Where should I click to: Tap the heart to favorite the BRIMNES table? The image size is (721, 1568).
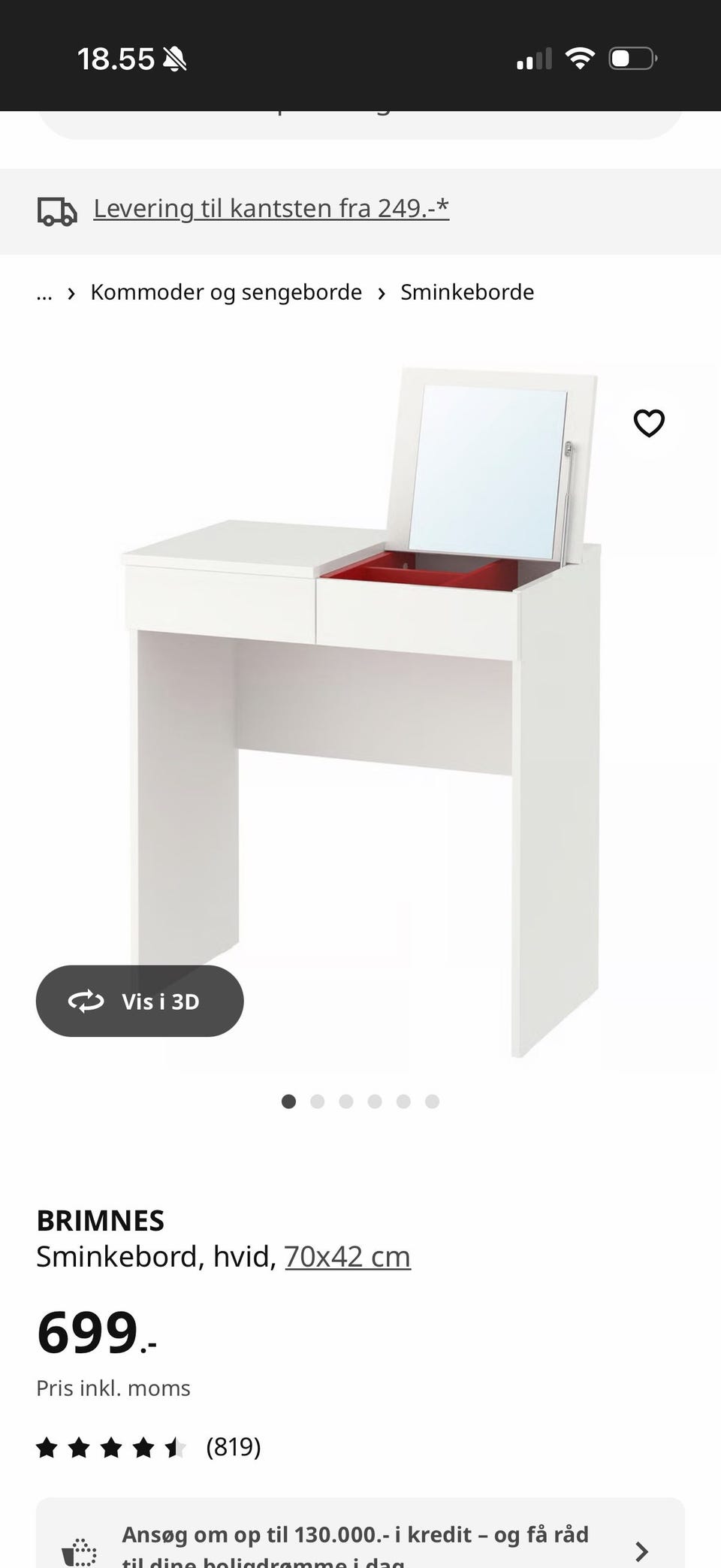647,423
